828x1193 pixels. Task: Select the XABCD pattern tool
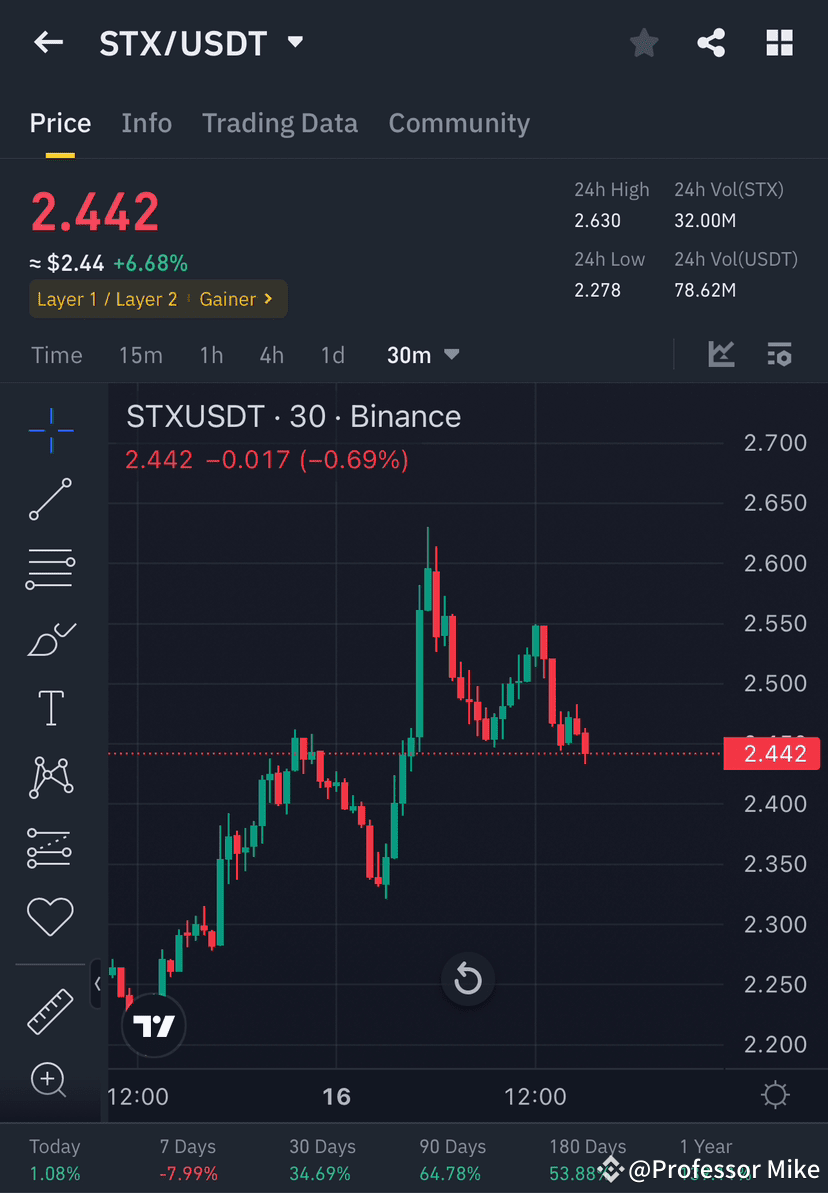[x=50, y=777]
